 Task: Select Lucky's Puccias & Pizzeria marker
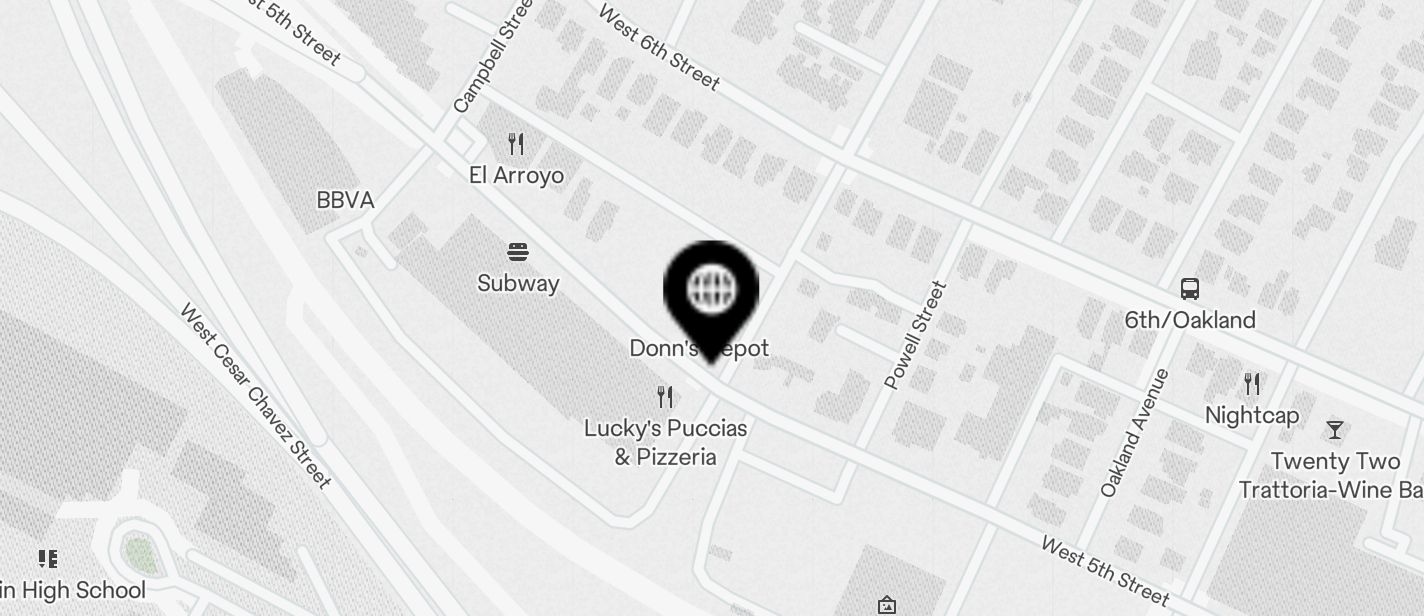pos(665,398)
